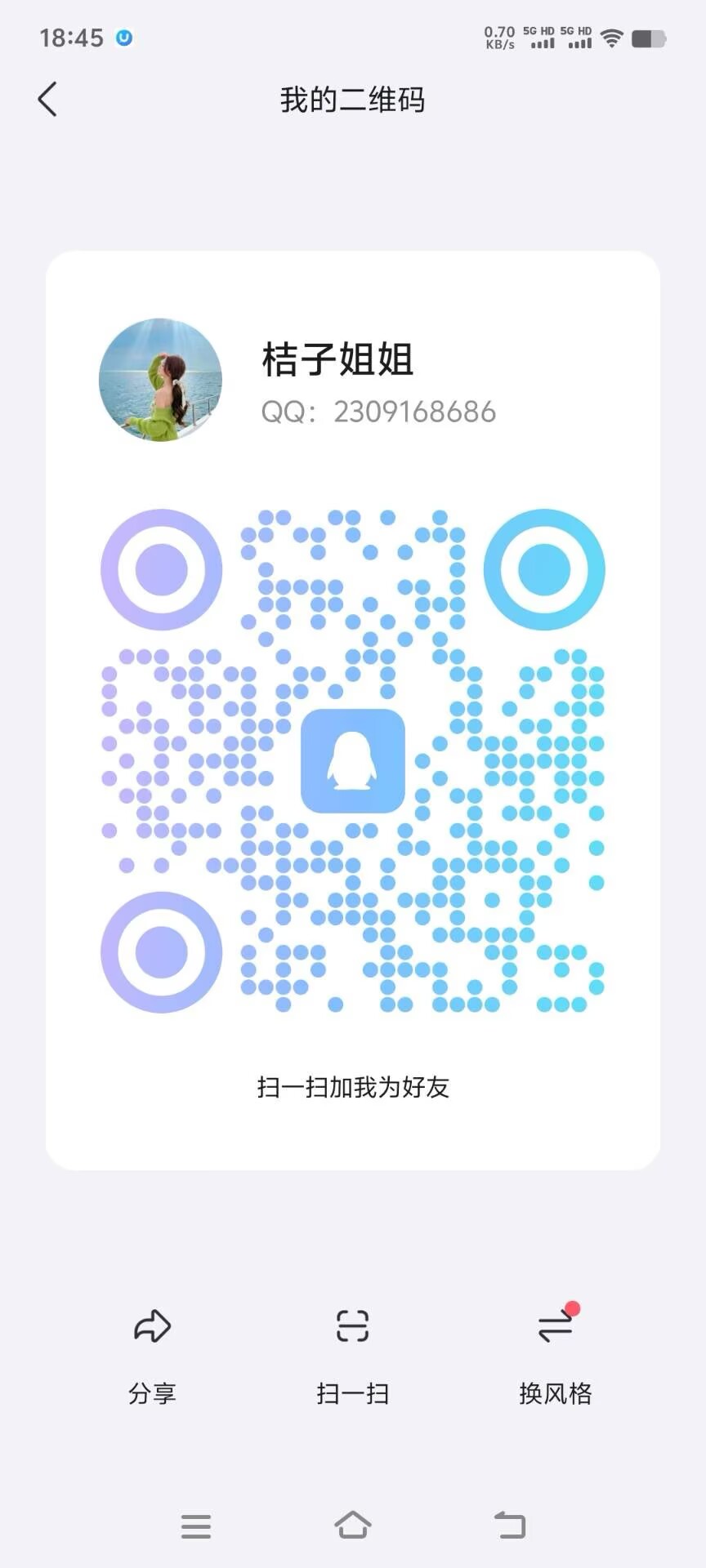Open the Change Style (换风格) icon
The height and width of the screenshot is (1568, 706).
point(554,1328)
